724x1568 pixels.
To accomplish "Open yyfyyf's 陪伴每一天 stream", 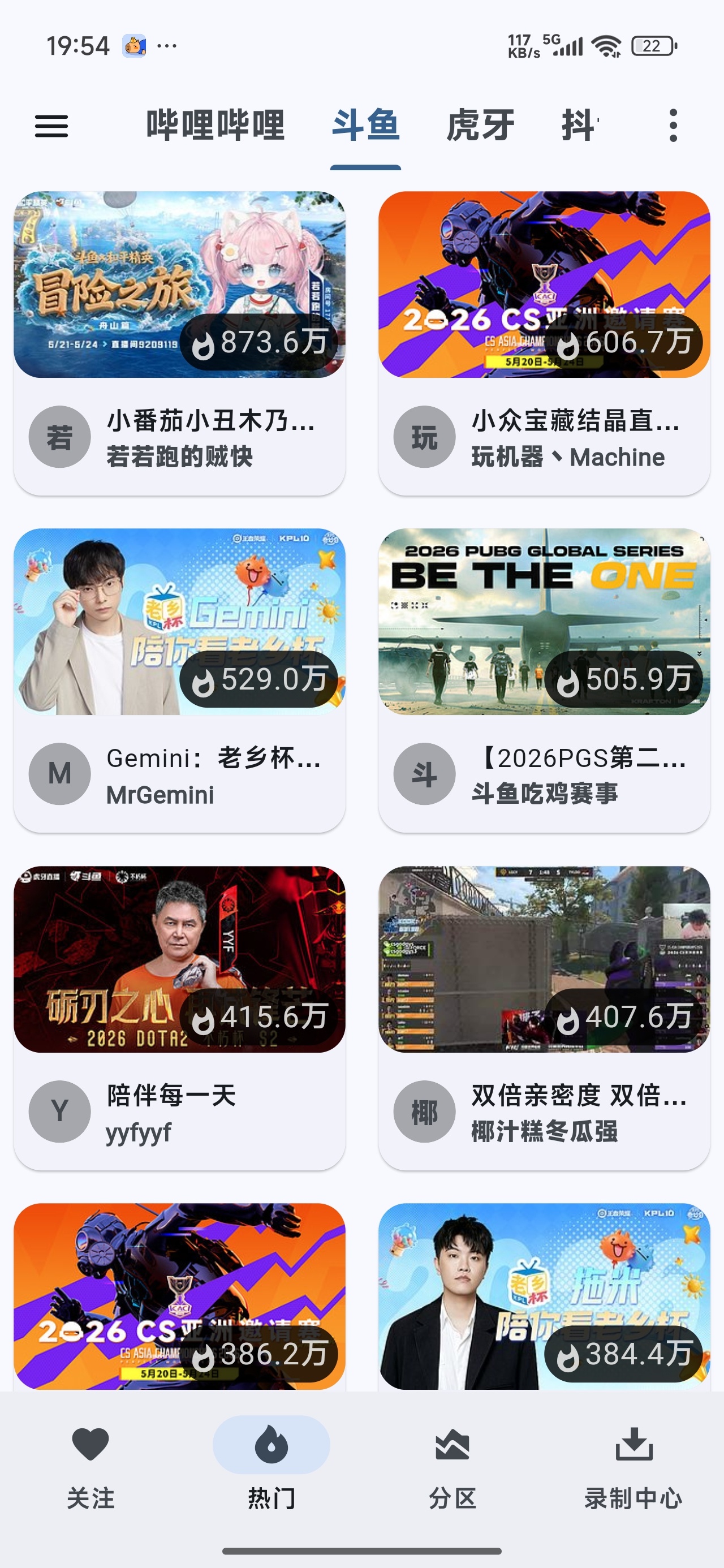I will (180, 1018).
